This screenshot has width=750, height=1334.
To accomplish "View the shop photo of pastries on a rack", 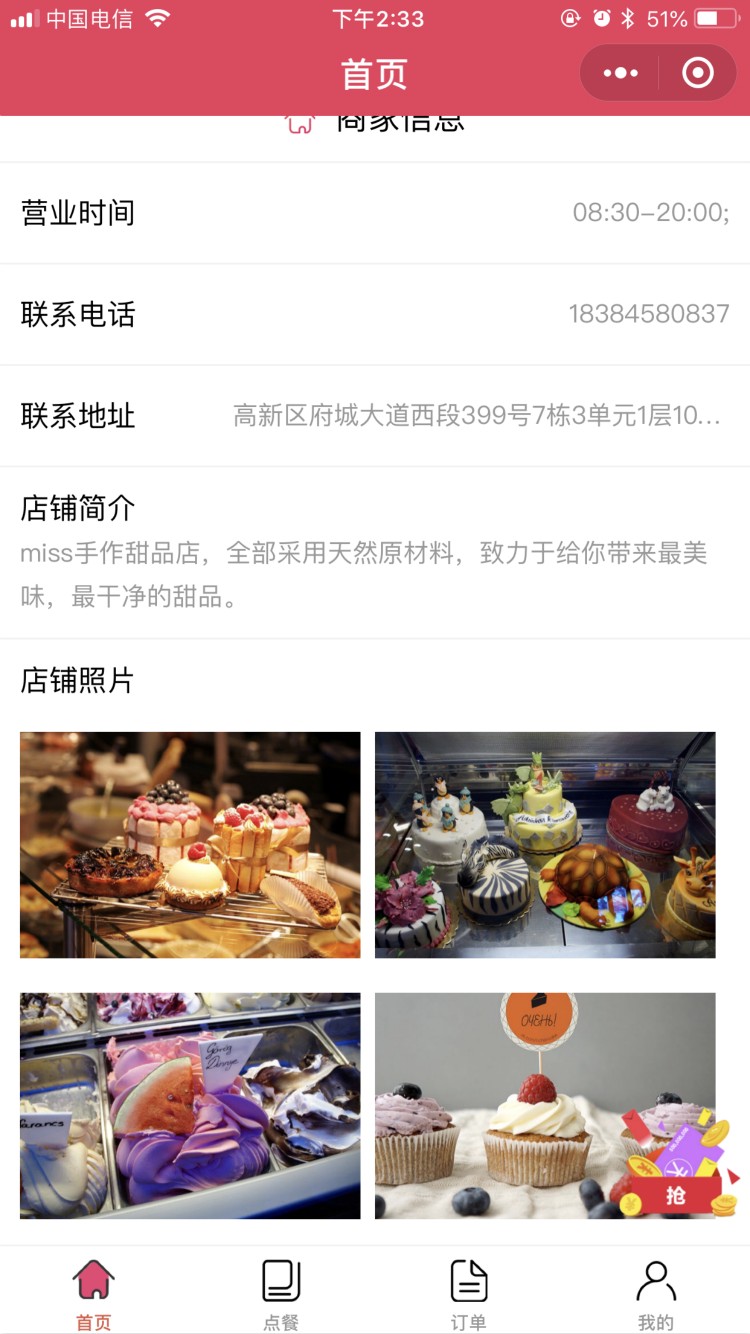I will pyautogui.click(x=190, y=845).
